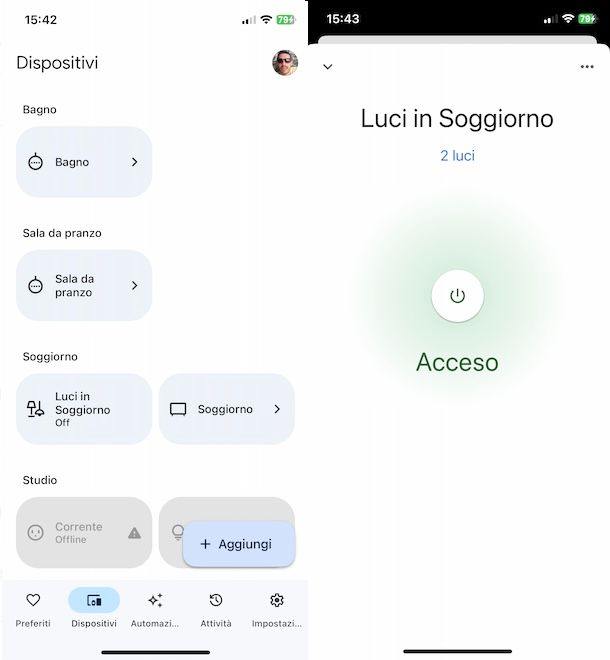Toggle the living room lights power button
This screenshot has width=610, height=660.
(x=457, y=296)
